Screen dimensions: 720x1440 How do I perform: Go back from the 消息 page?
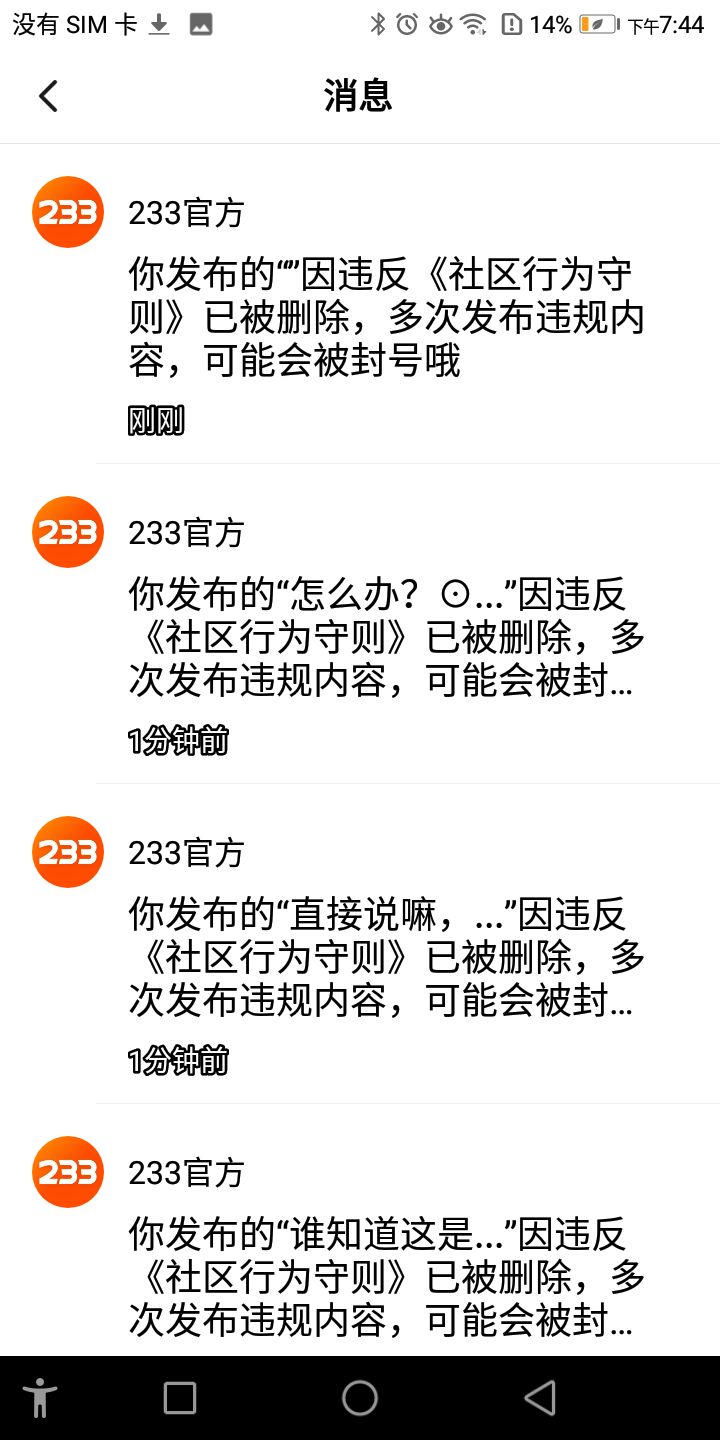(48, 96)
